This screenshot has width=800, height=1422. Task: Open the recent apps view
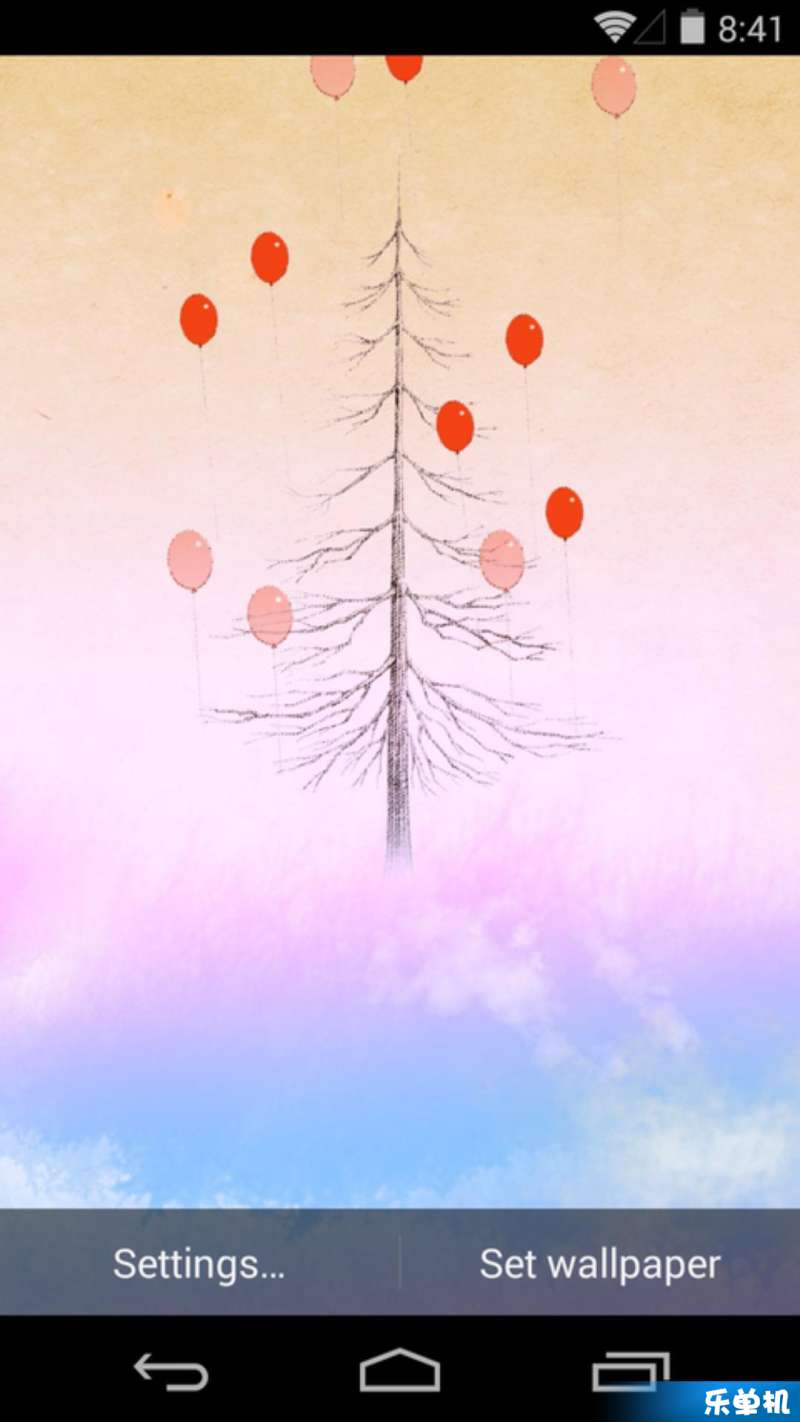[630, 1371]
